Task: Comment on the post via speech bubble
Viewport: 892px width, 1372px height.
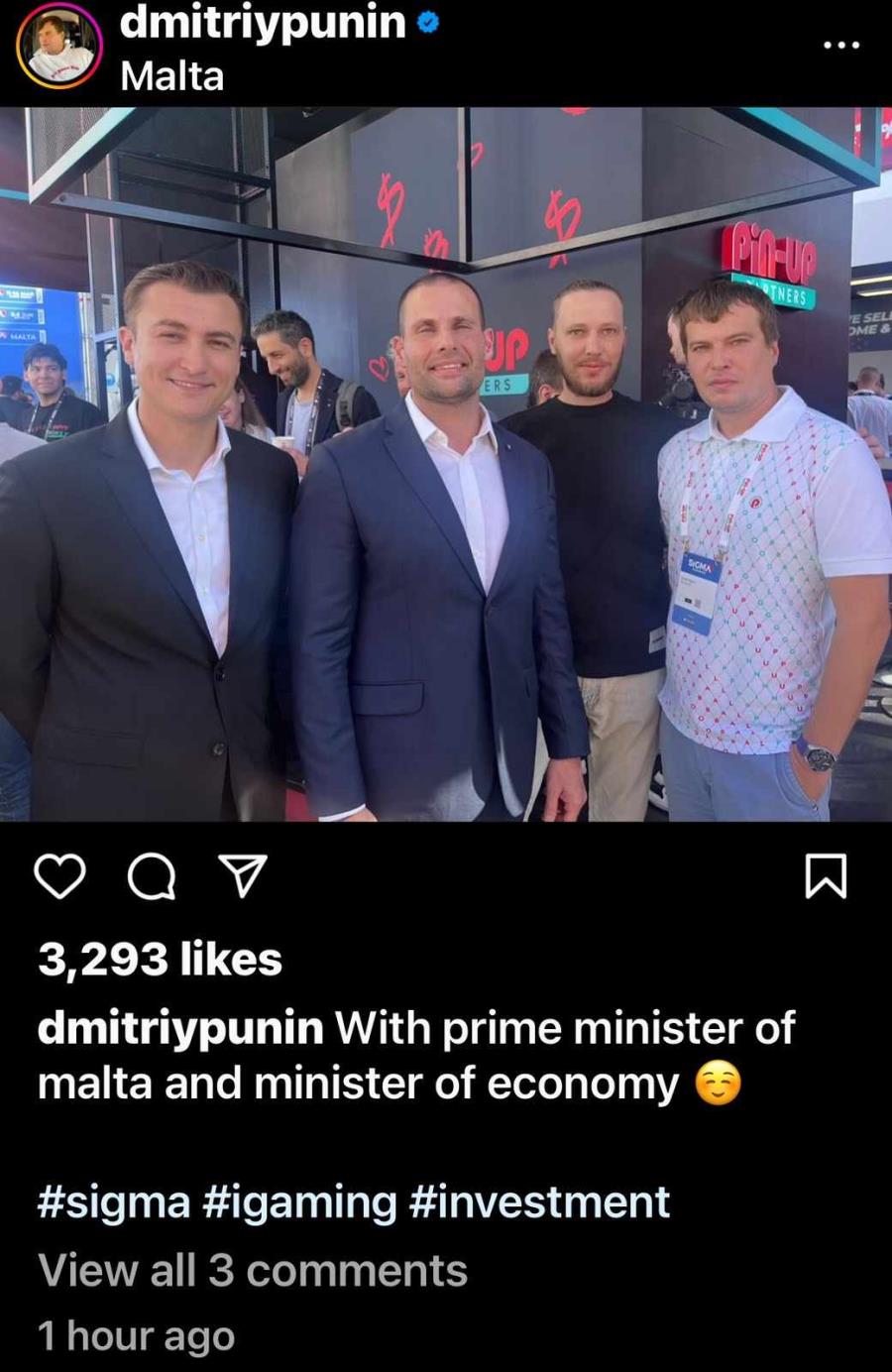Action: [x=152, y=877]
